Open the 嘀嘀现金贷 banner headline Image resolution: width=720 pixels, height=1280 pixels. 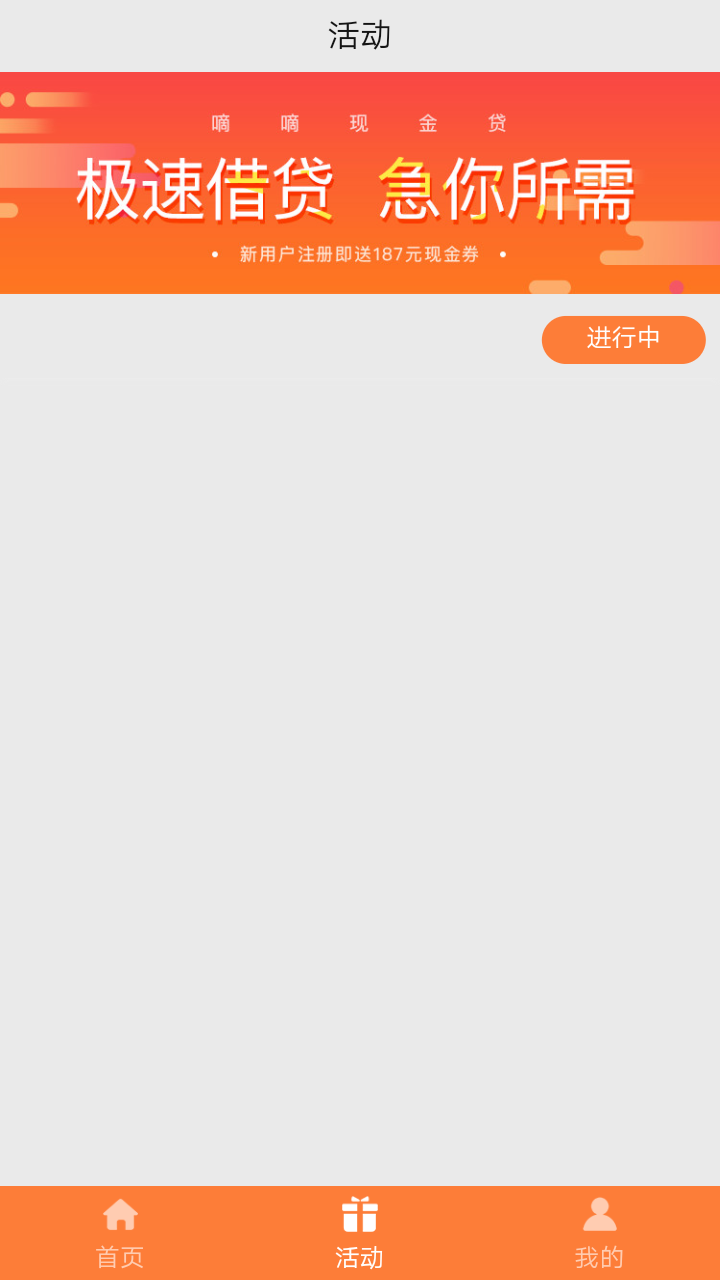(358, 122)
